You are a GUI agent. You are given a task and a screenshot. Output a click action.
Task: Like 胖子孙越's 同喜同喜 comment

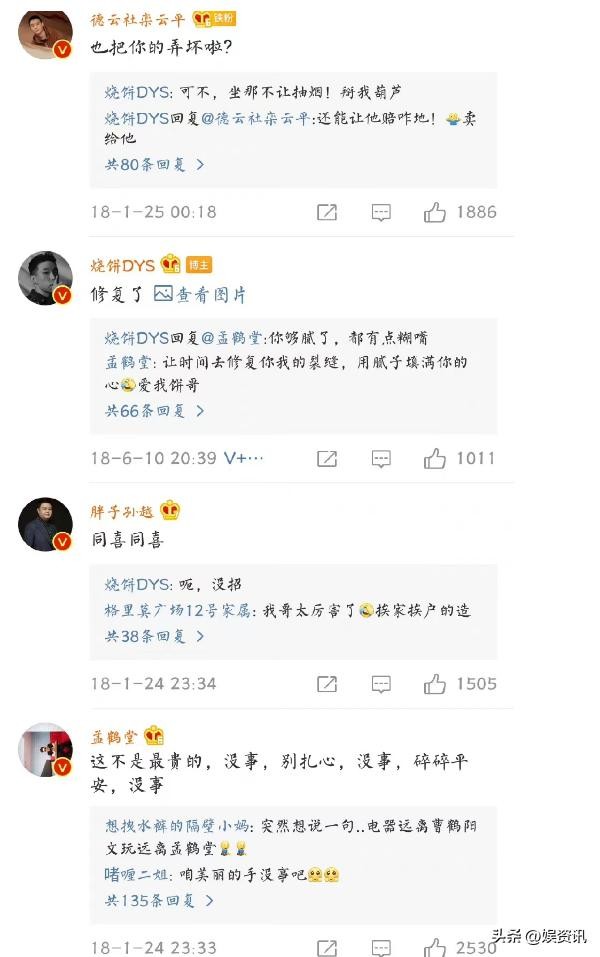(434, 684)
